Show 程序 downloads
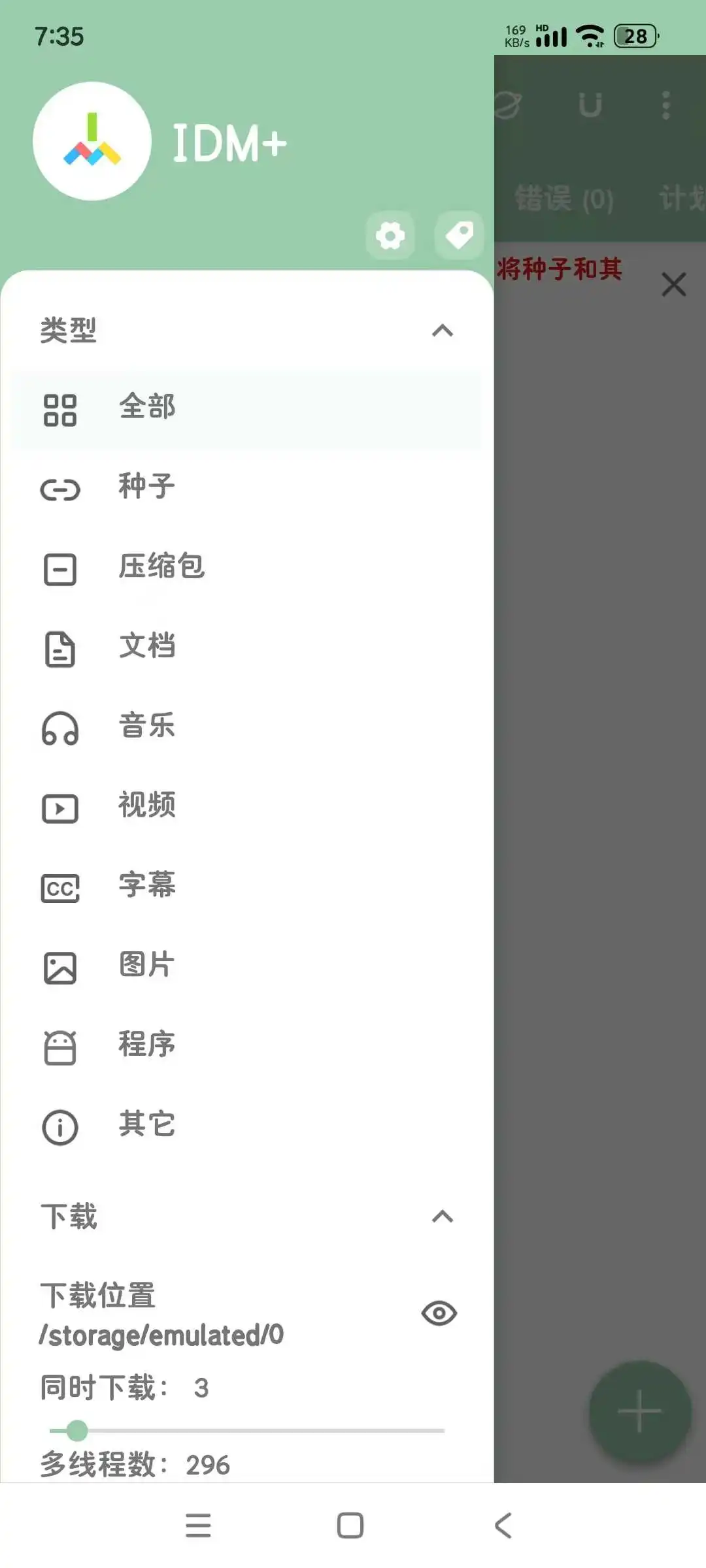The image size is (706, 1568). coord(246,1046)
